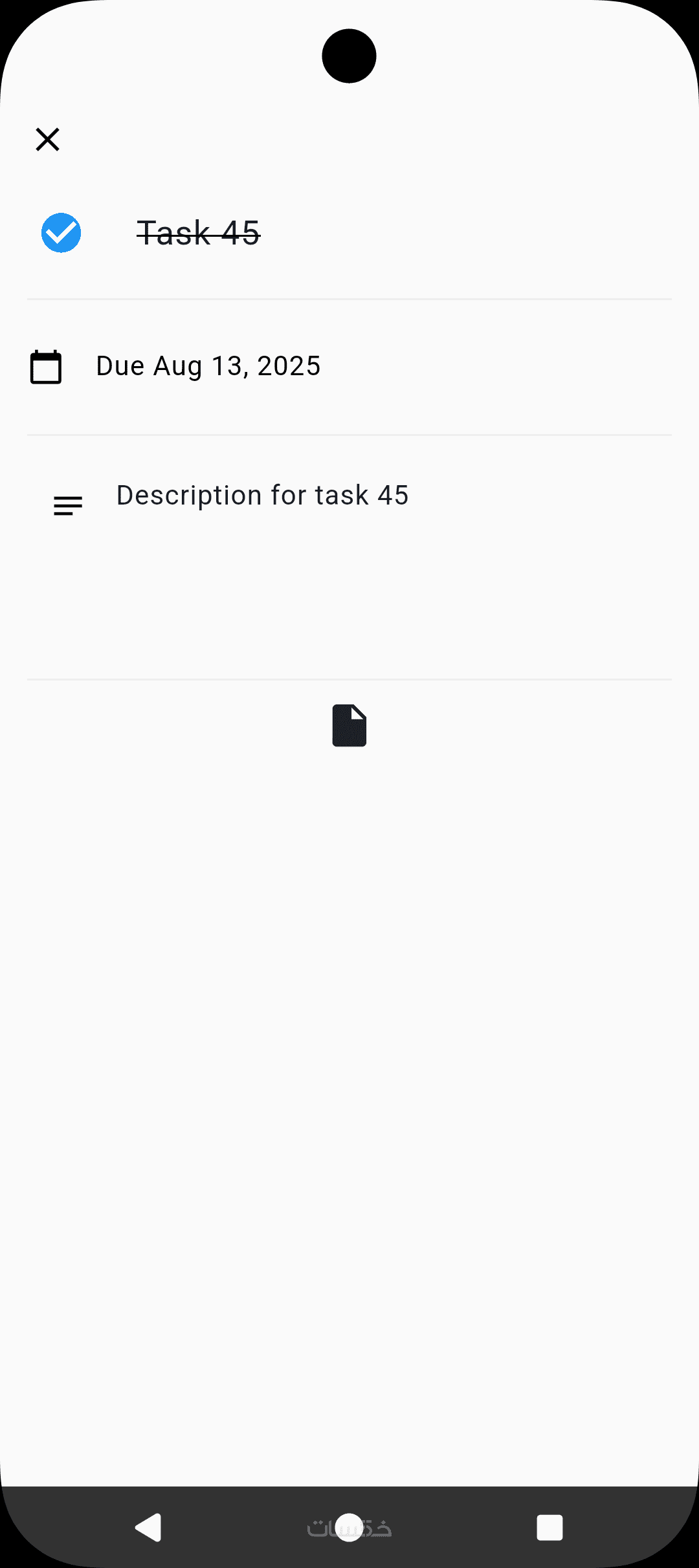Viewport: 699px width, 1568px height.
Task: Change the due date Aug 13, 2025
Action: 208,366
